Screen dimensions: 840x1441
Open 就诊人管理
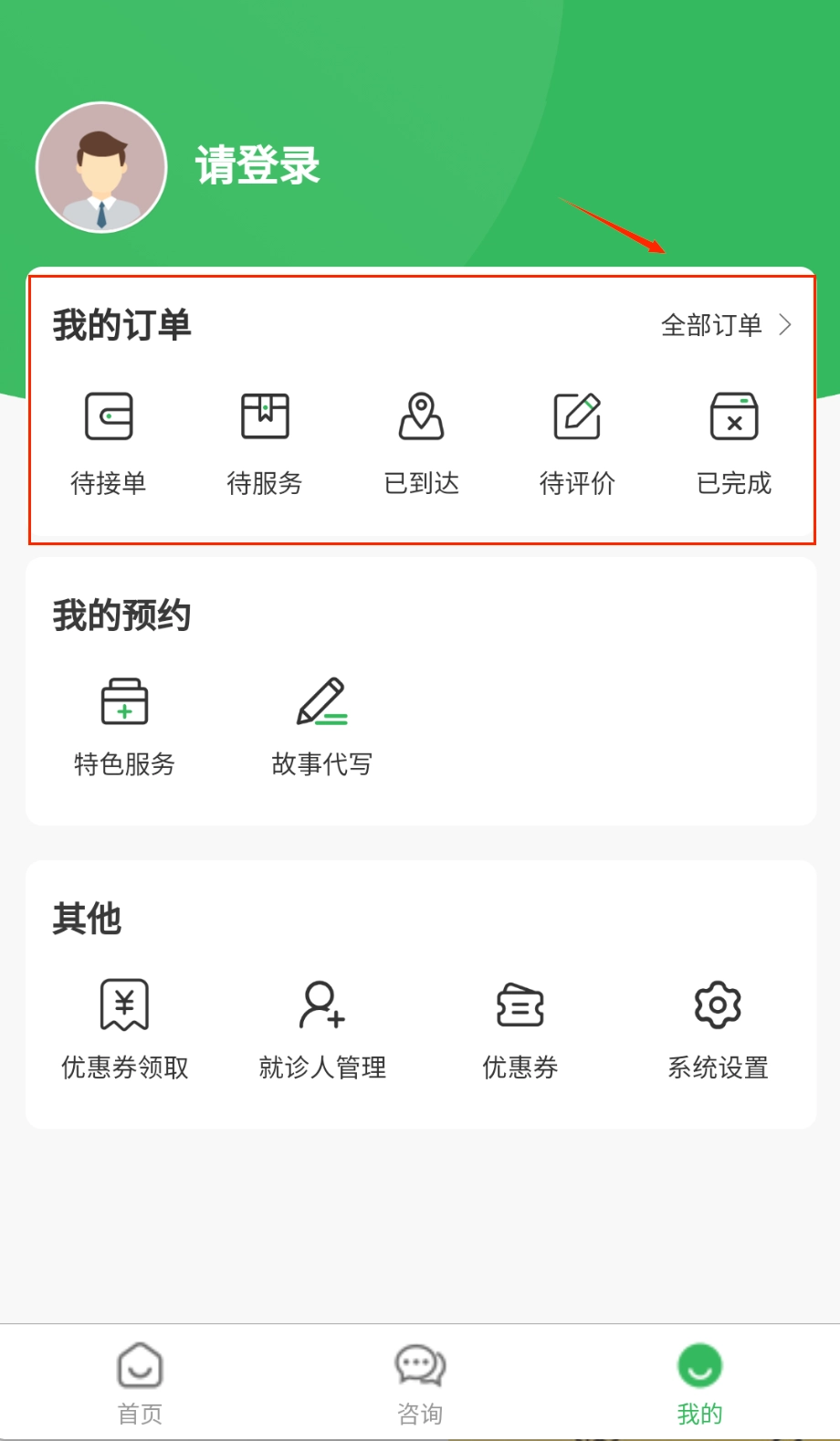click(x=322, y=1029)
